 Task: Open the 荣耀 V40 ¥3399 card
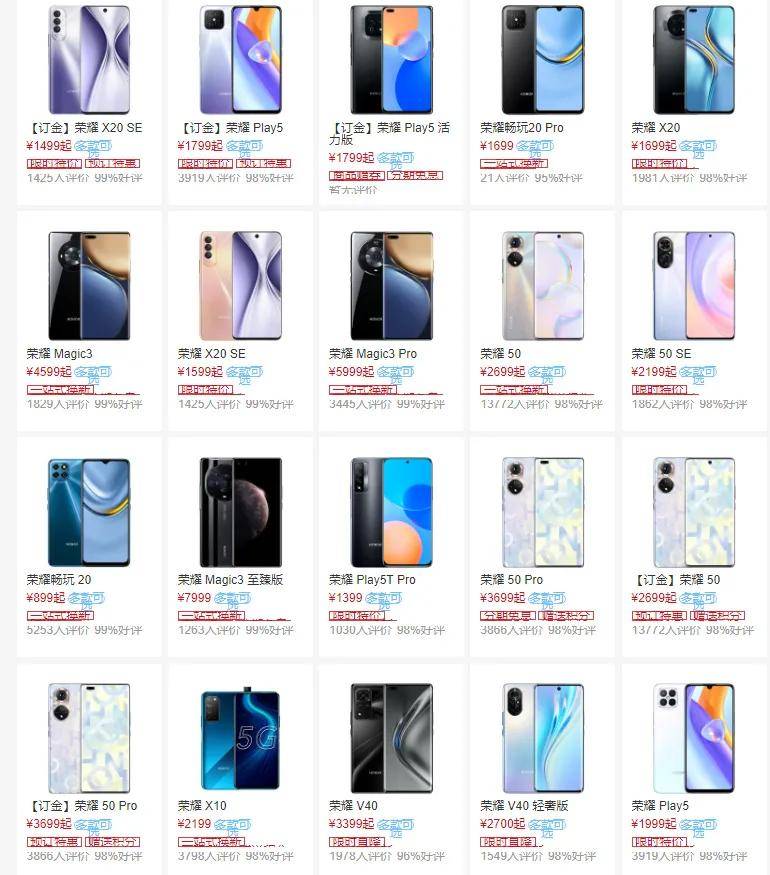point(391,738)
